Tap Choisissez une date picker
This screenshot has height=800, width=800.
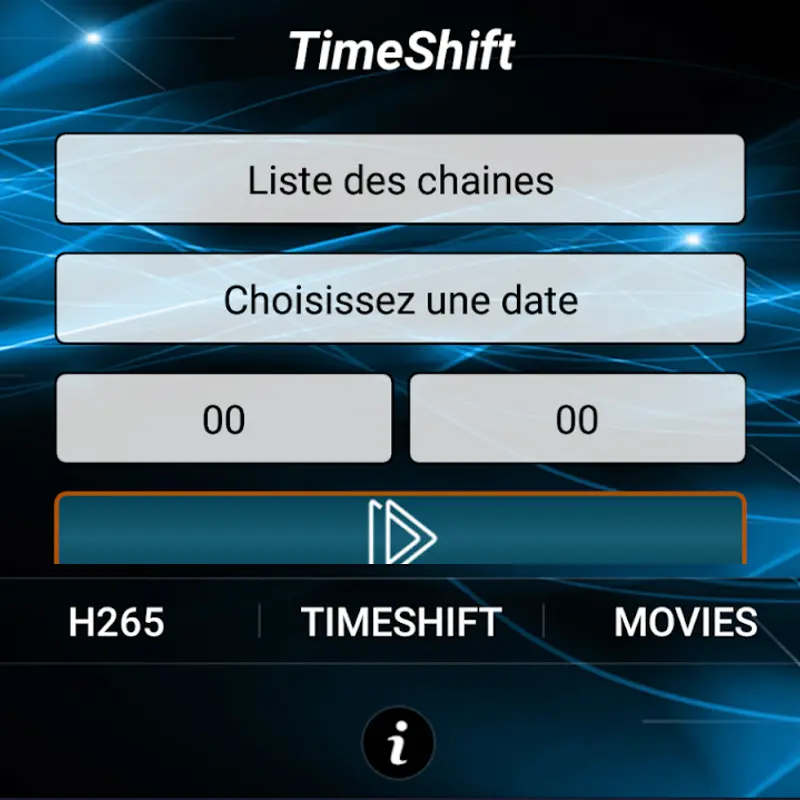point(400,299)
